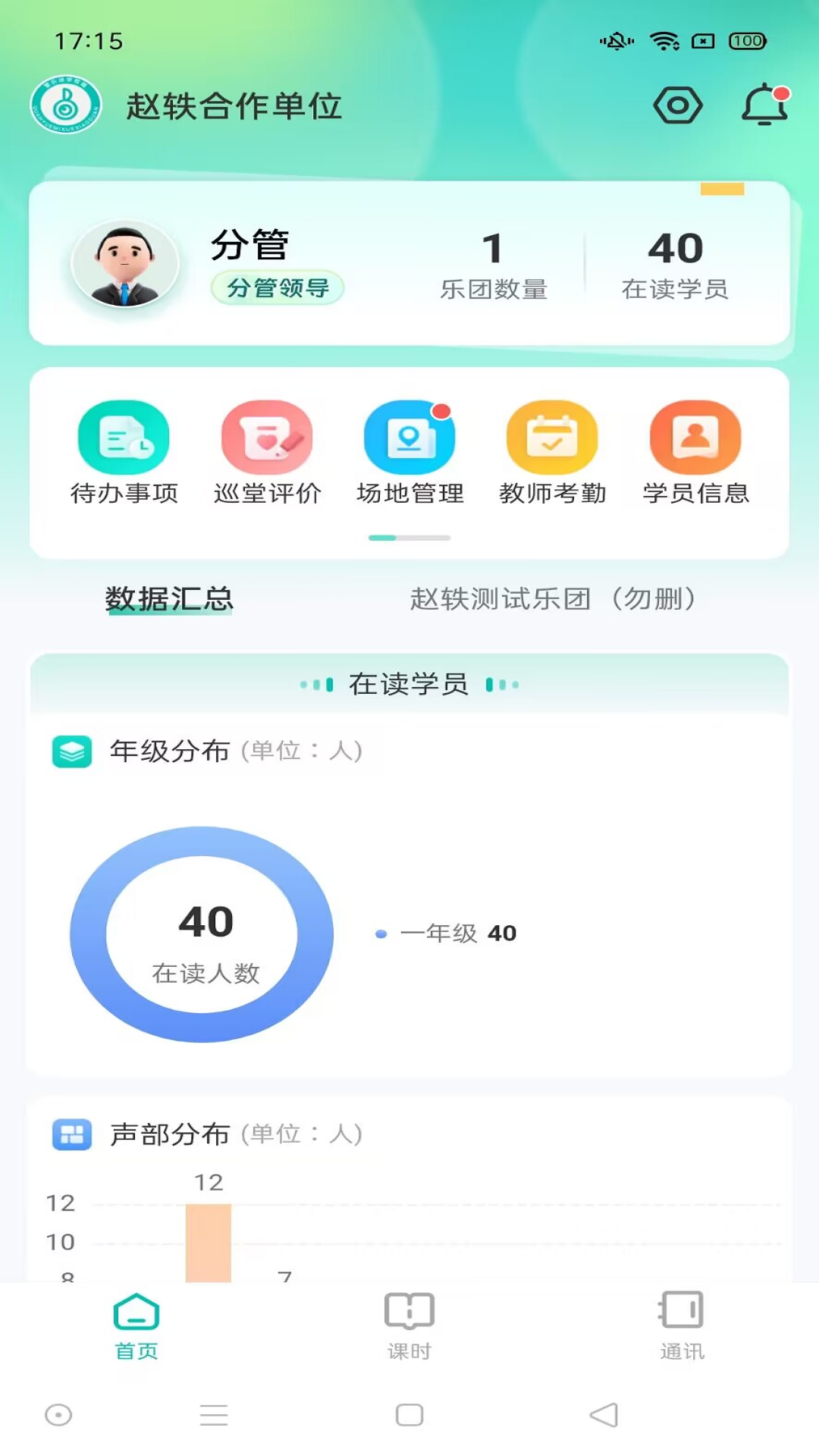This screenshot has width=819, height=1456.
Task: Switch to the 数据汇总 tab
Action: (168, 600)
